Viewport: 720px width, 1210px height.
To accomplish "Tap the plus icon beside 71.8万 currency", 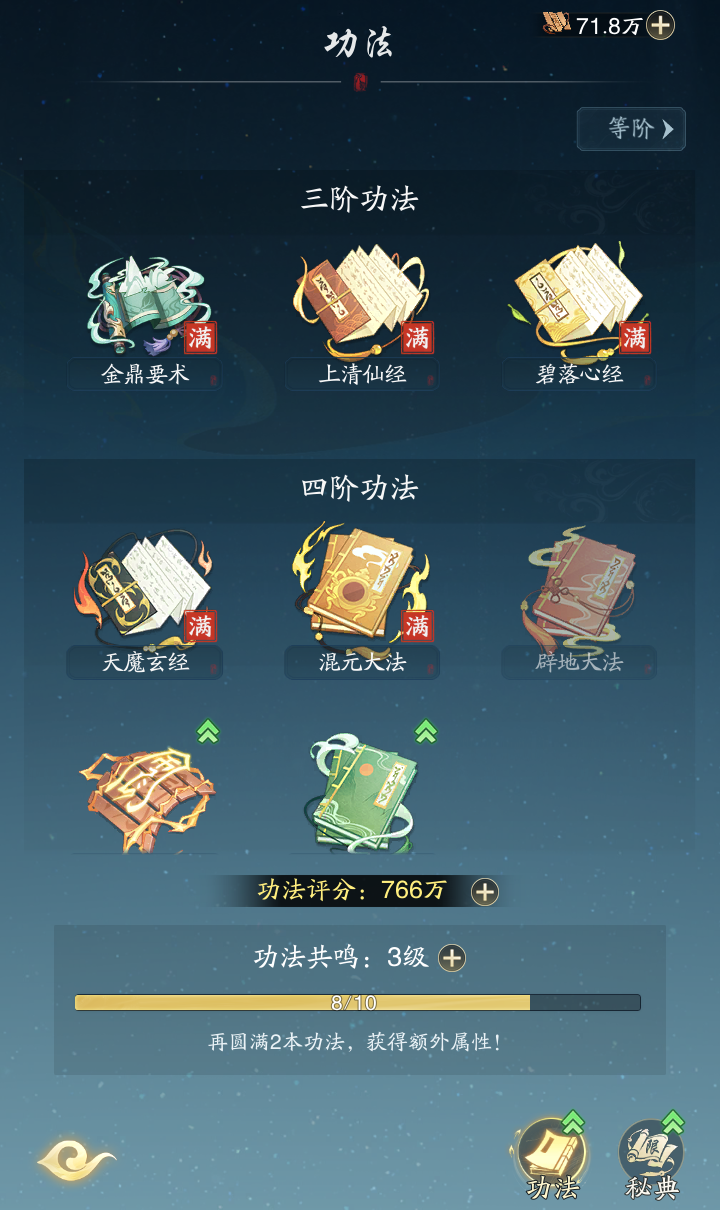I will [x=660, y=25].
